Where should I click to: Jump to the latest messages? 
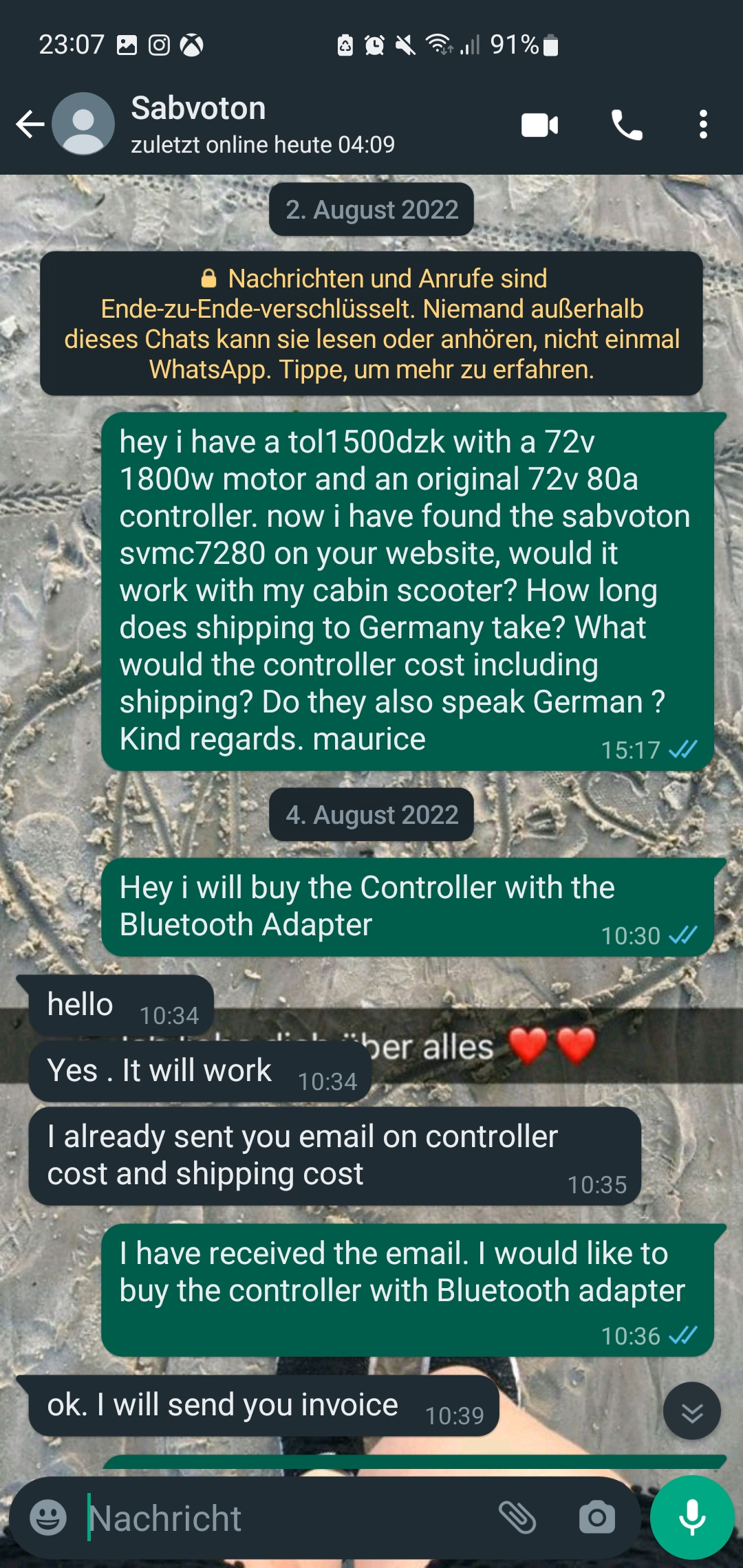pos(691,1411)
